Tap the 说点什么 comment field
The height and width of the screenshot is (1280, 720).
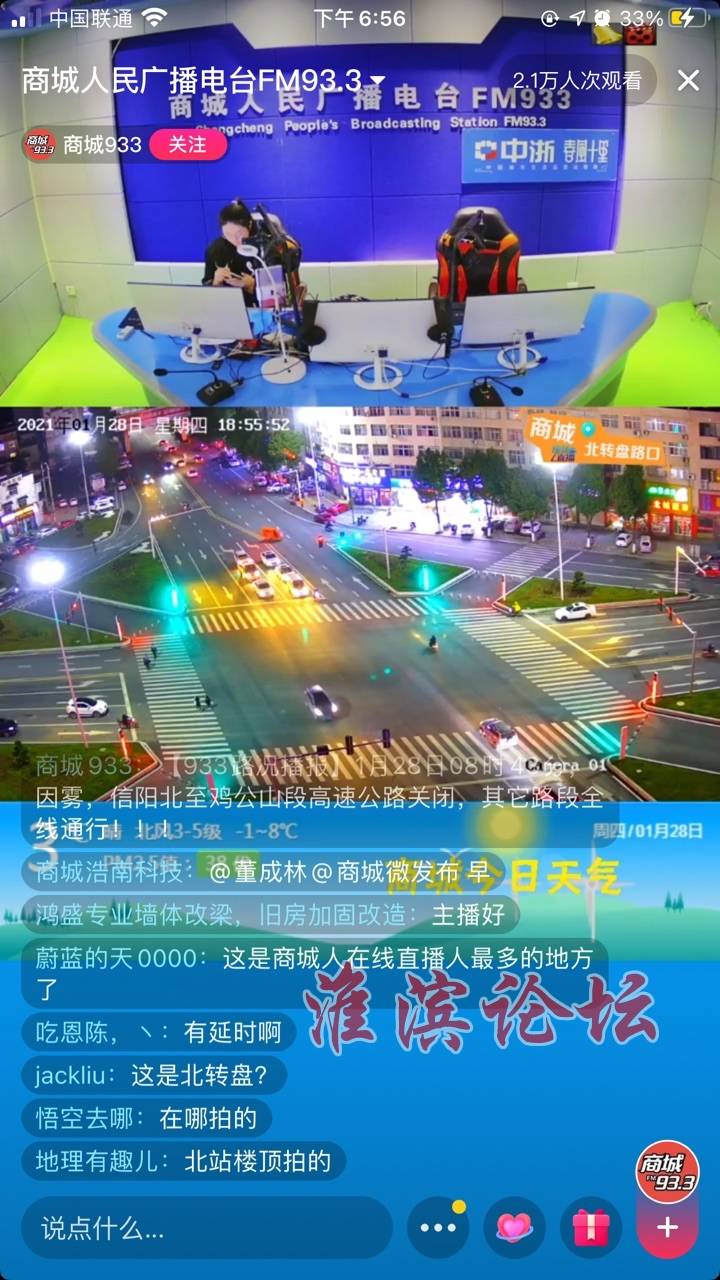click(205, 1228)
